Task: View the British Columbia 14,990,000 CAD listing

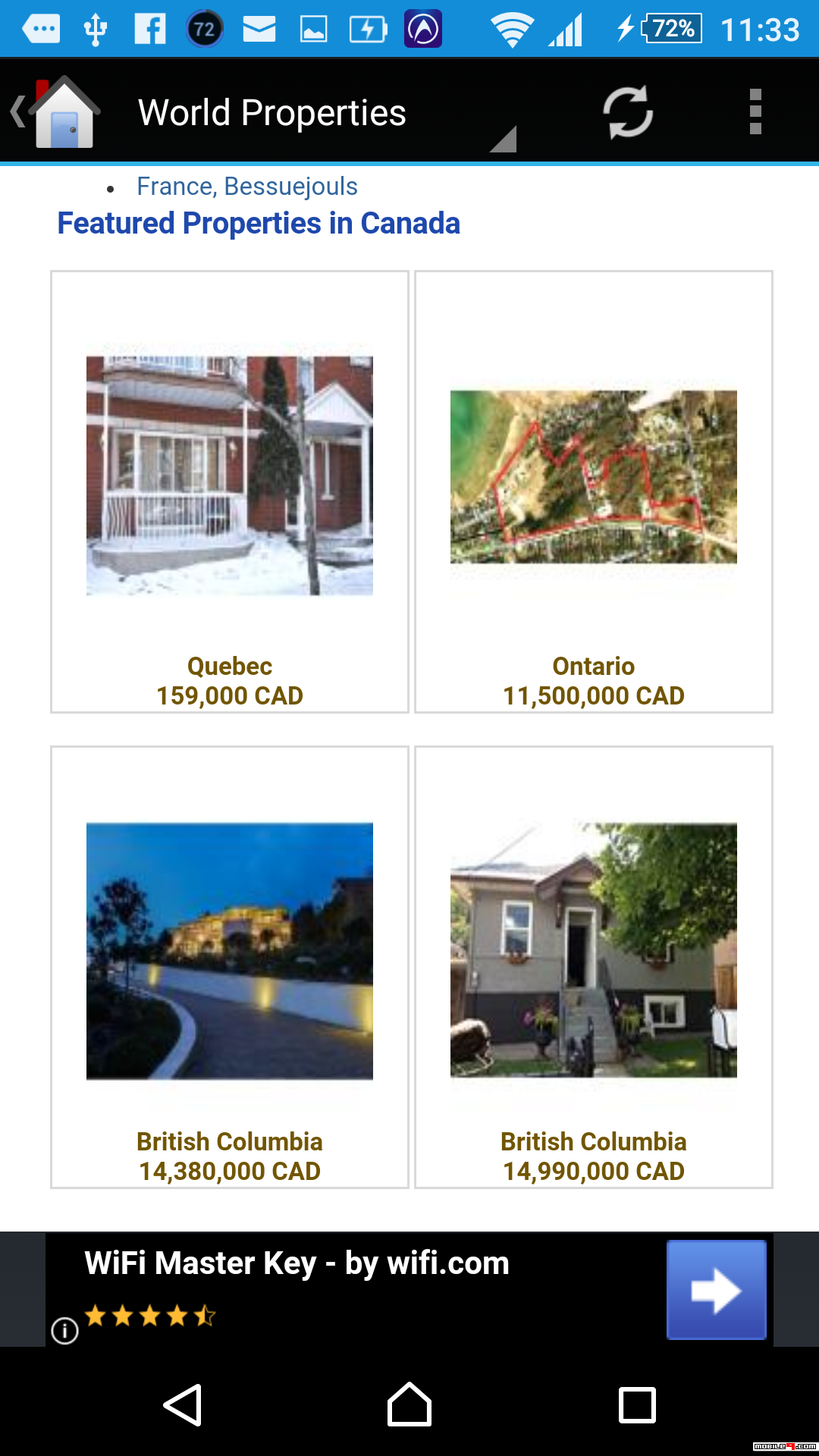Action: pos(594,967)
